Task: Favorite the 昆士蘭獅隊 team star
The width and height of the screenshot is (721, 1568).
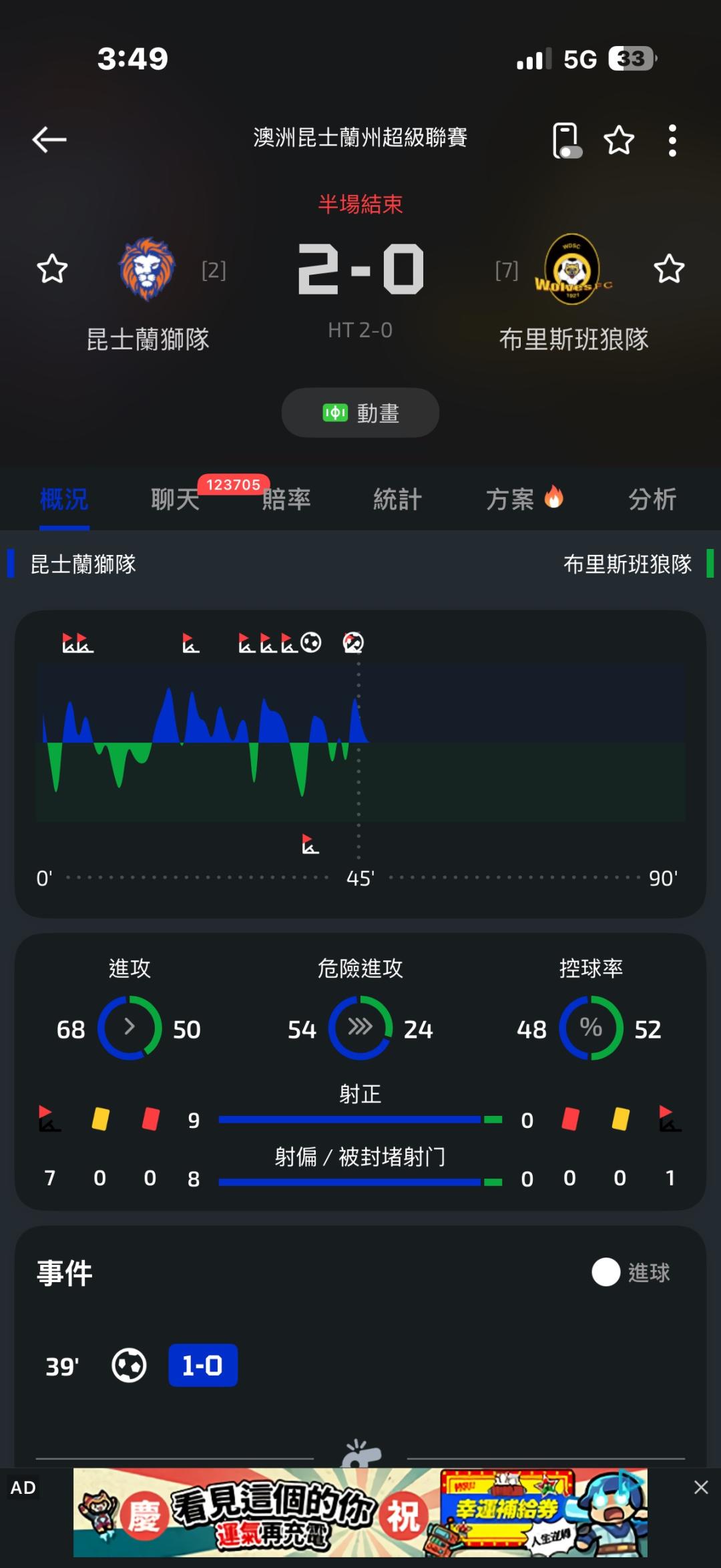Action: point(52,269)
